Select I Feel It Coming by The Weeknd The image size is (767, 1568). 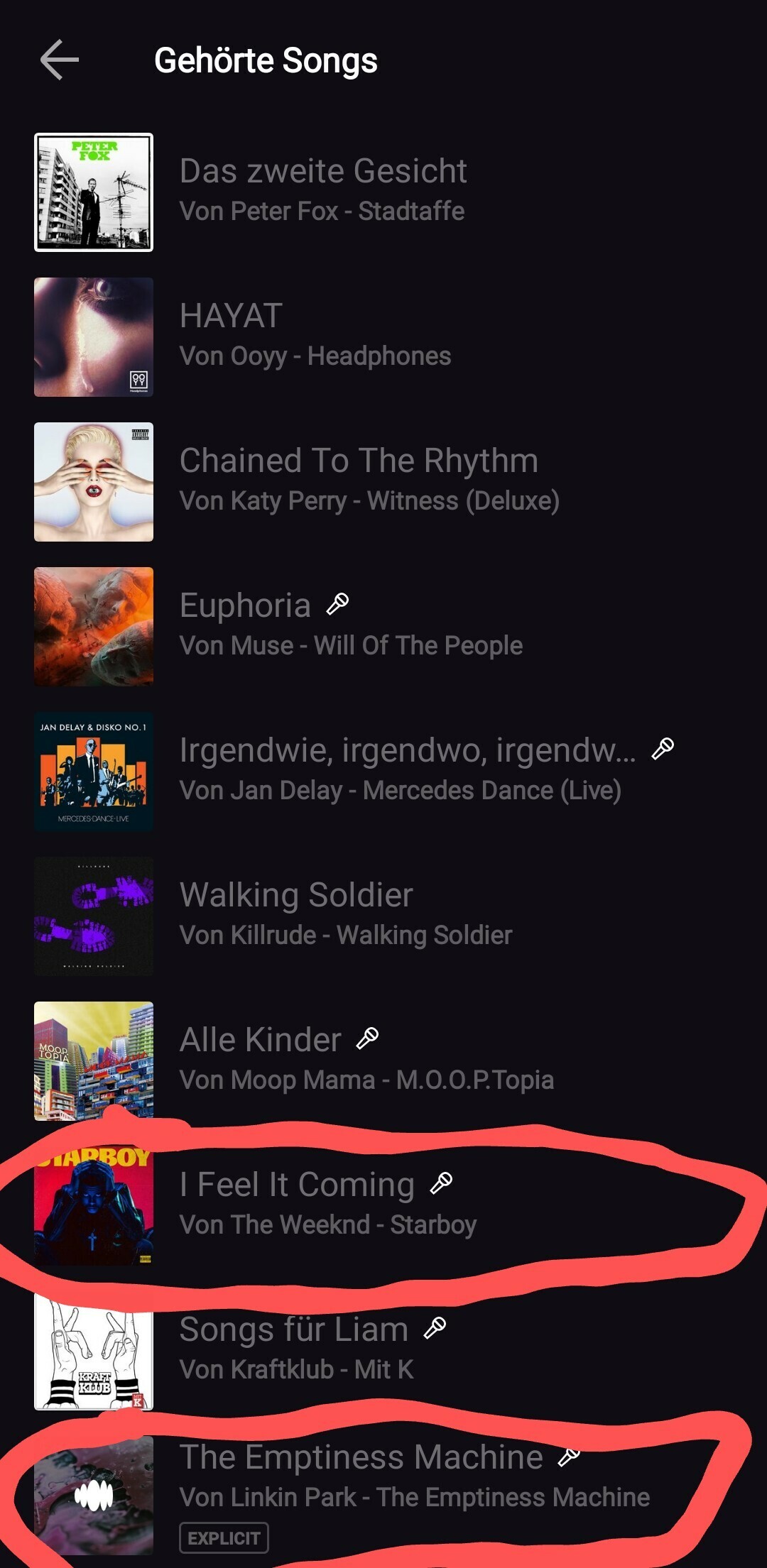(x=327, y=1204)
